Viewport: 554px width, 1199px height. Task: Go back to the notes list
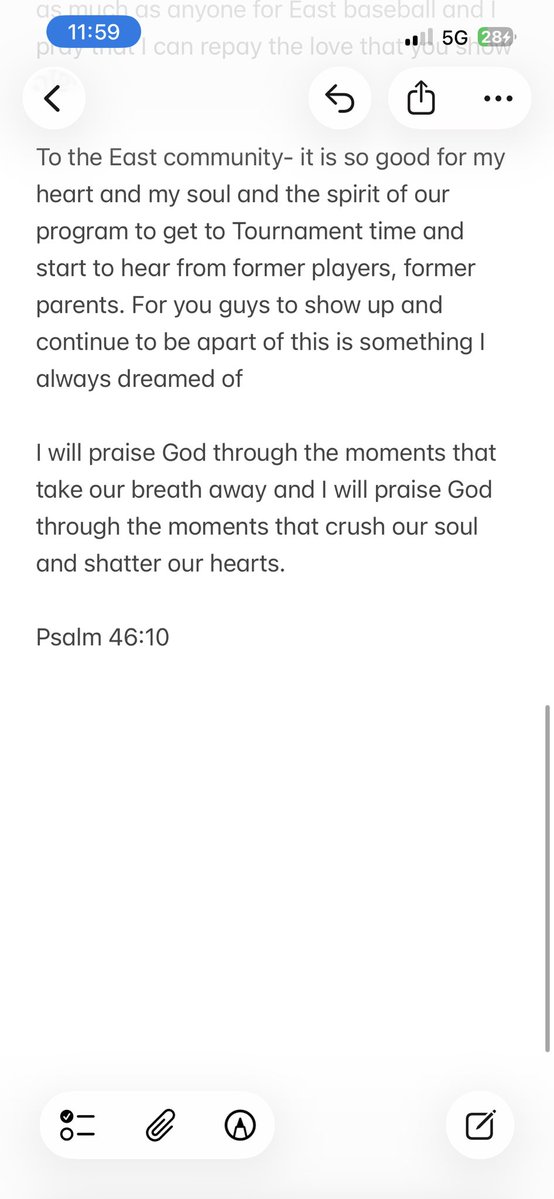(x=53, y=98)
